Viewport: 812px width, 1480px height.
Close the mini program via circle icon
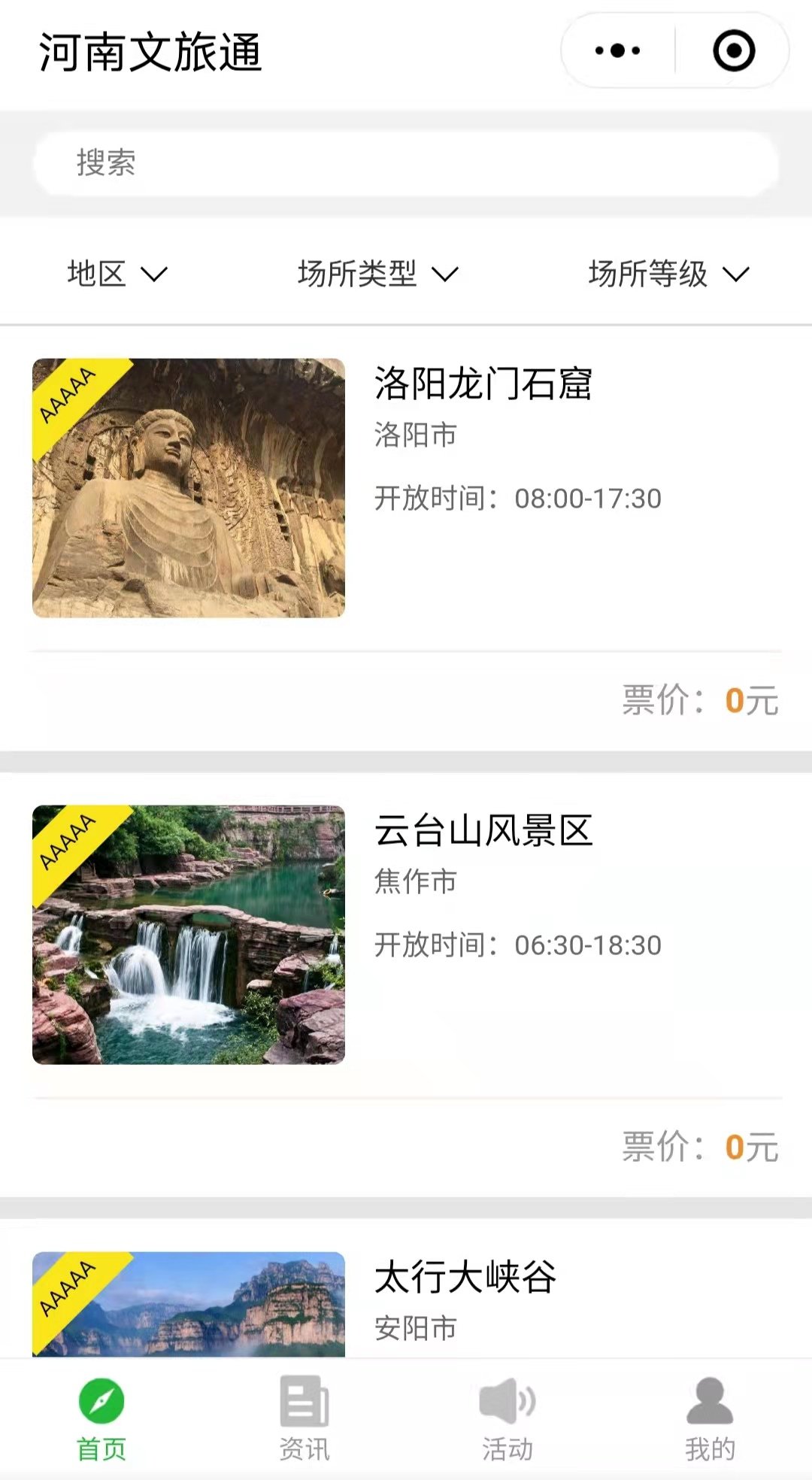733,51
